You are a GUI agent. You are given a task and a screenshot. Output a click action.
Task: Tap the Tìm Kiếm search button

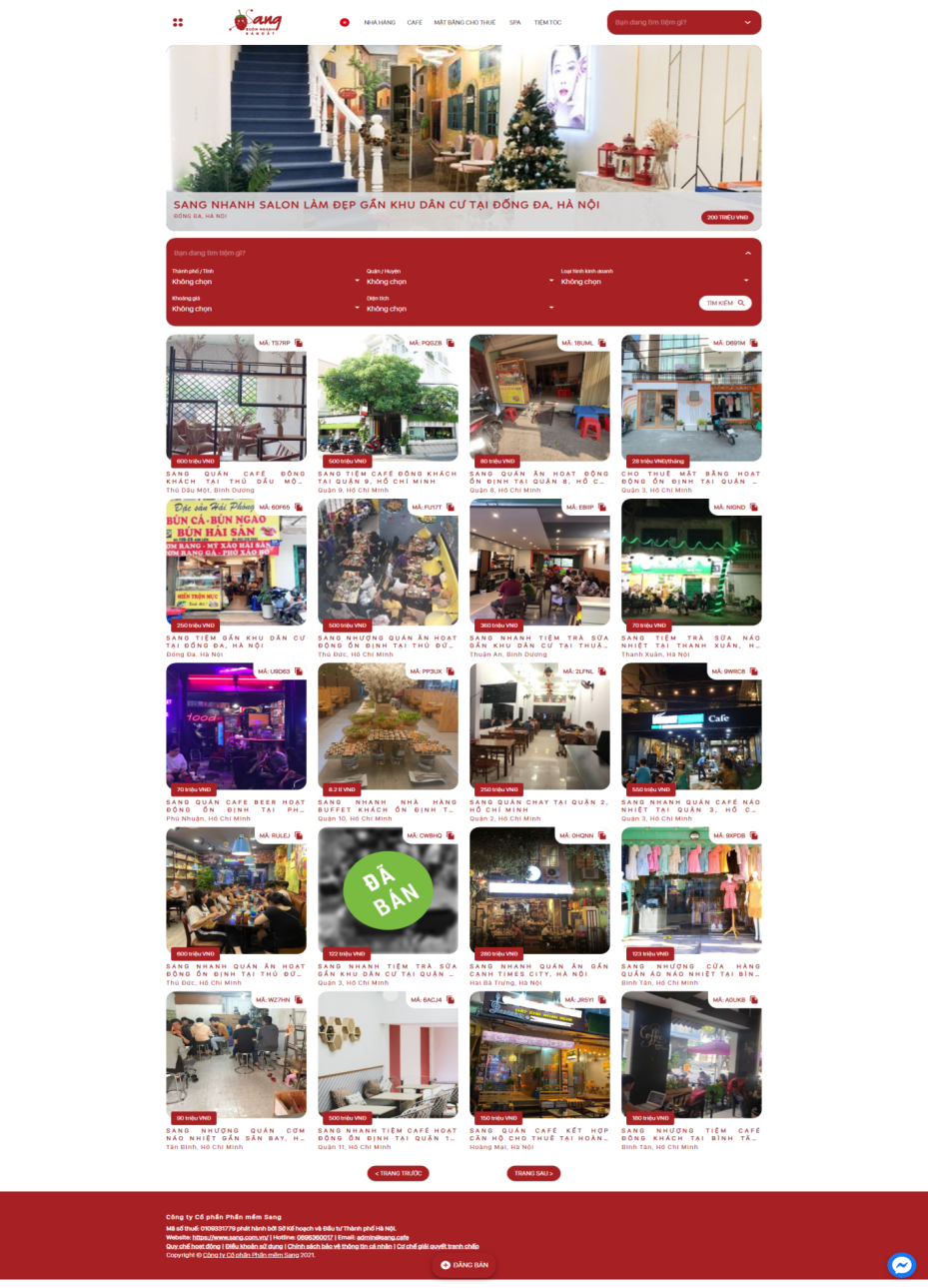click(x=724, y=303)
